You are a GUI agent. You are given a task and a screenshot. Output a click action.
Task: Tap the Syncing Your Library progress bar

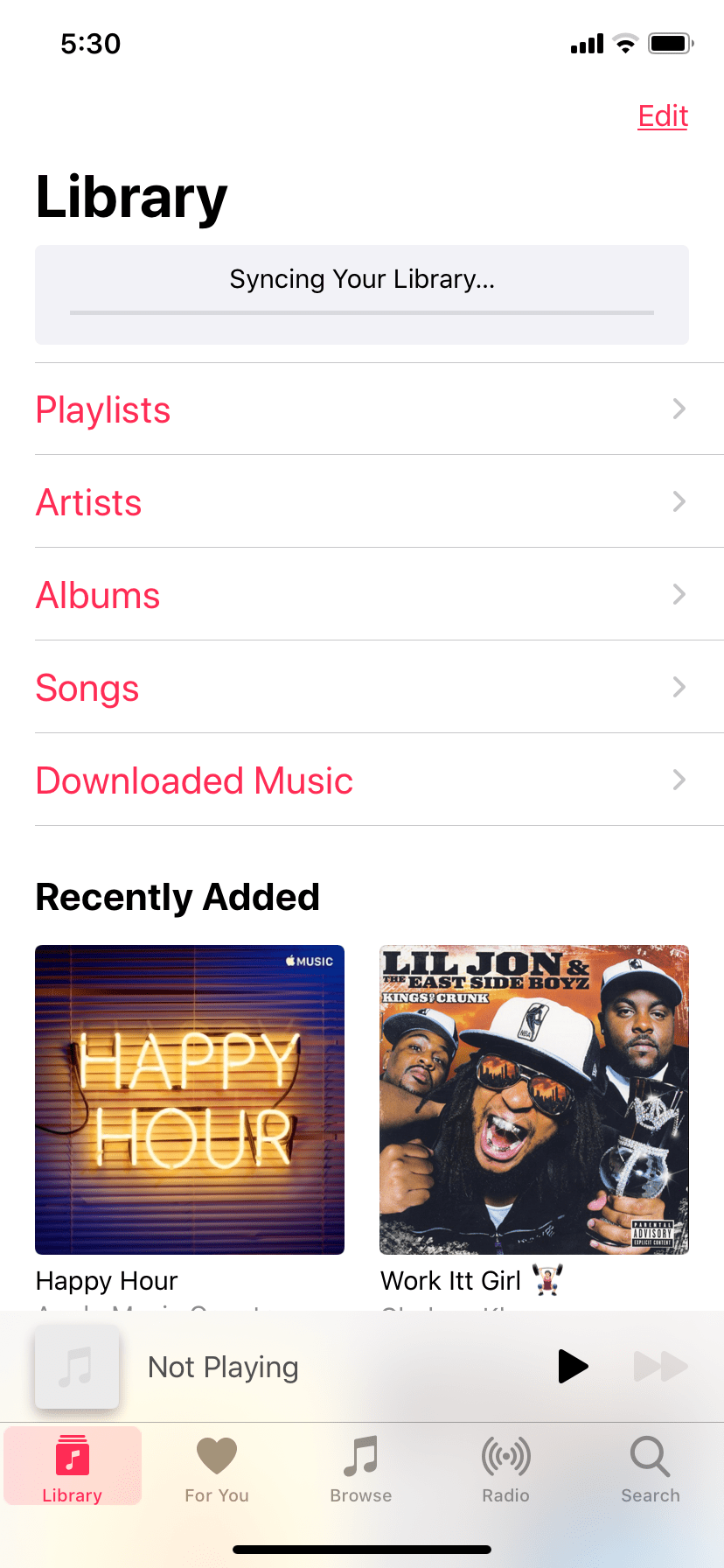(x=361, y=311)
